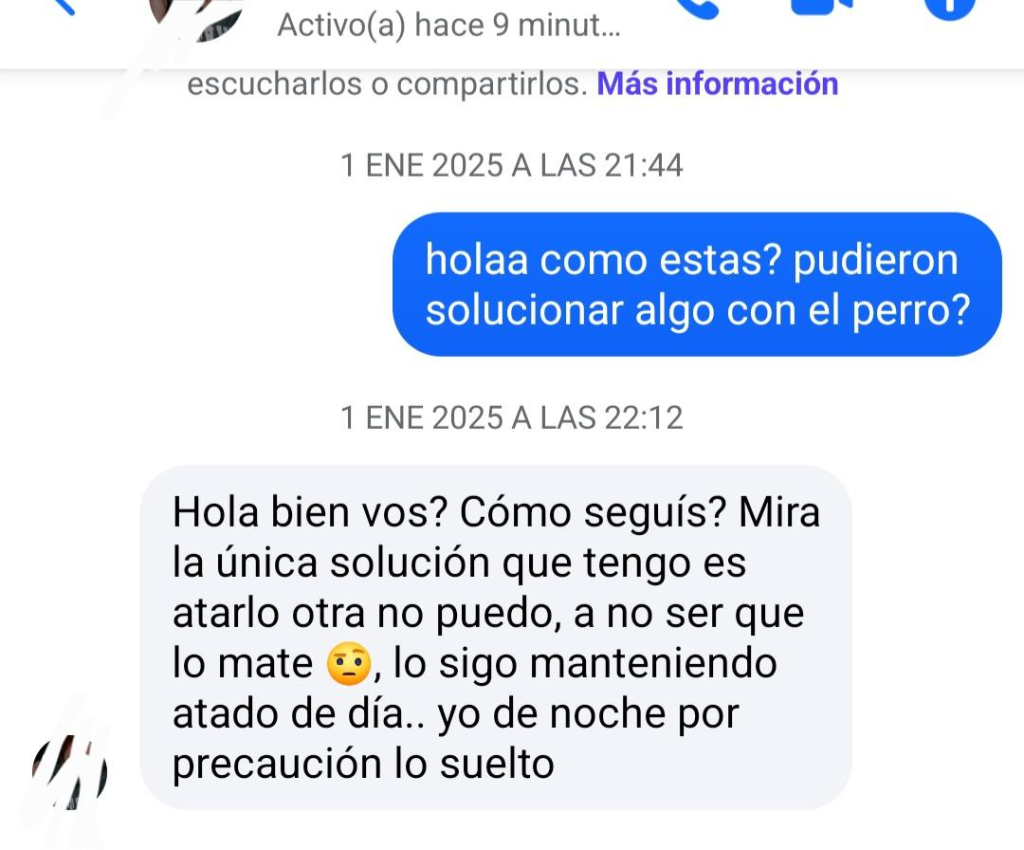1024x850 pixels.
Task: Start a voice call with this contact
Action: (x=698, y=8)
